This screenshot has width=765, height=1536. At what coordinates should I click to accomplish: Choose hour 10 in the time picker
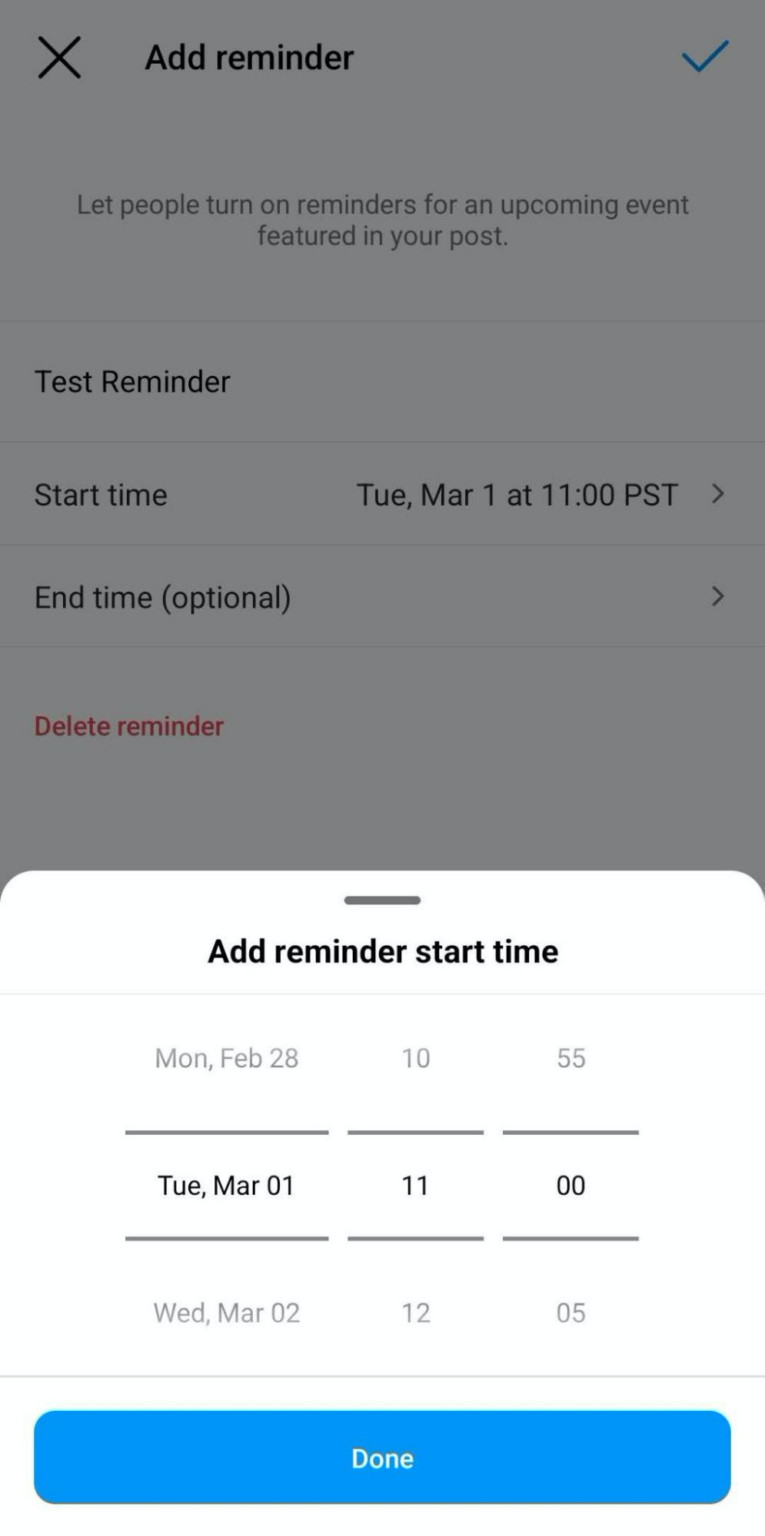[x=415, y=1057]
